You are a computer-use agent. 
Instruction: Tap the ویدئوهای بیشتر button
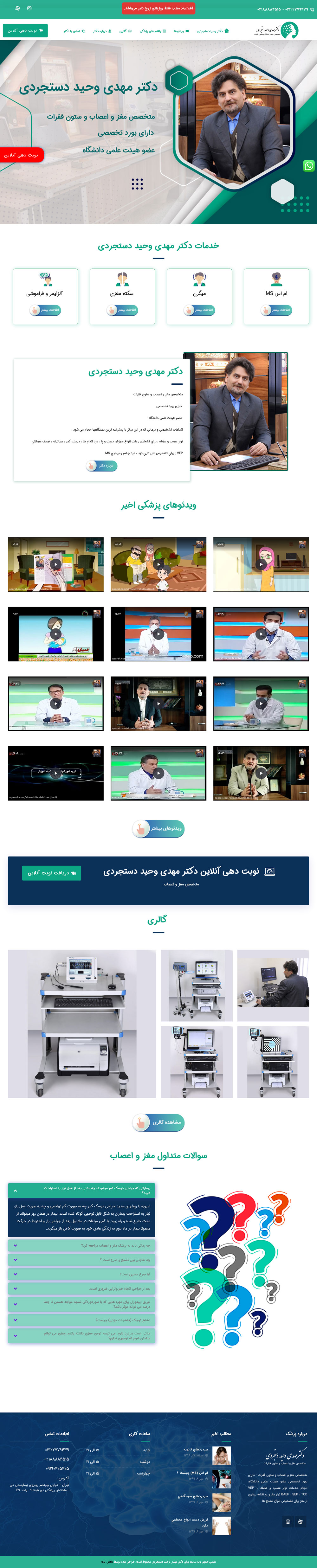tap(158, 828)
